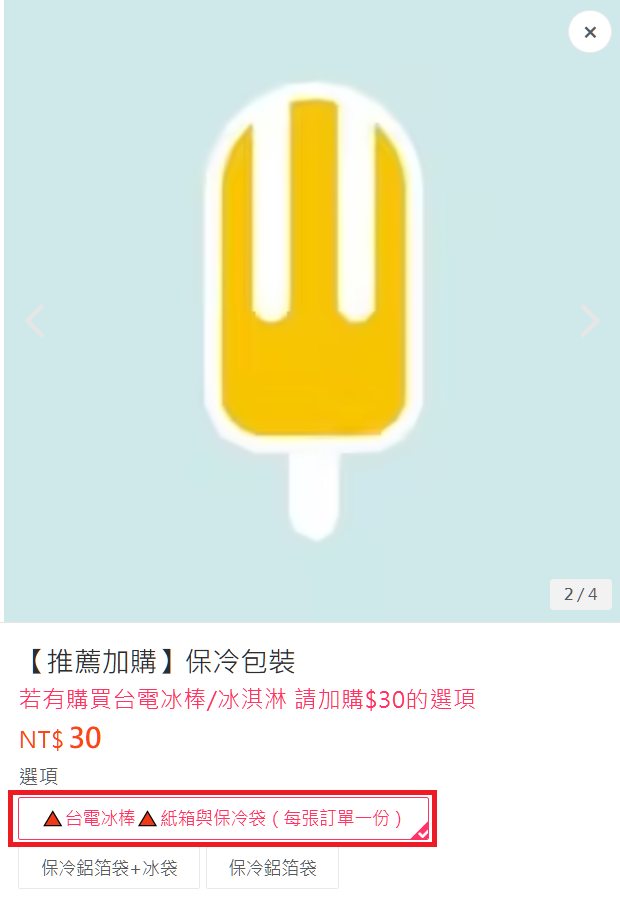Select the 台電冰棒 紙箱與保冷袋 option
This screenshot has width=620, height=897.
(x=224, y=819)
